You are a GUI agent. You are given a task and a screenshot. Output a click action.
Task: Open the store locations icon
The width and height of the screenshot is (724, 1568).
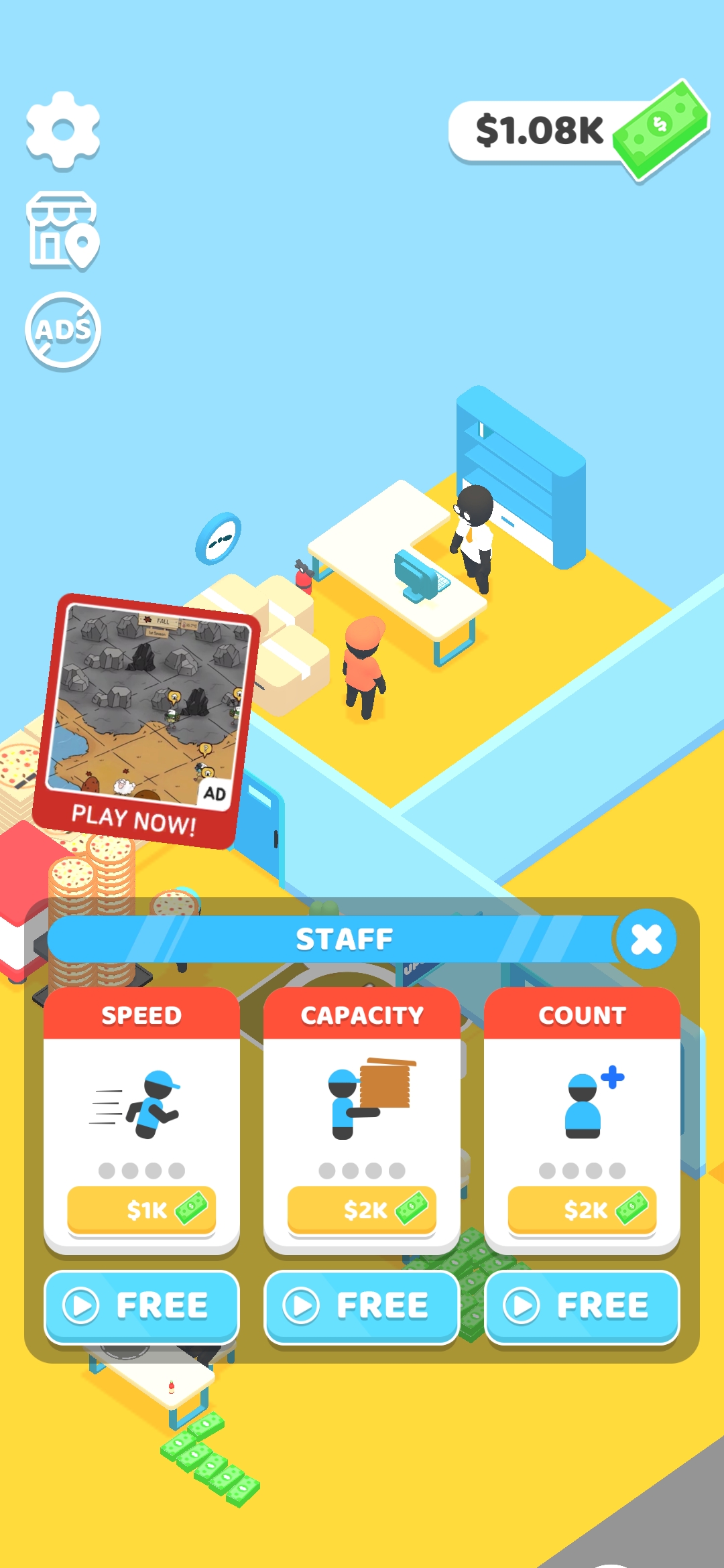[x=62, y=231]
